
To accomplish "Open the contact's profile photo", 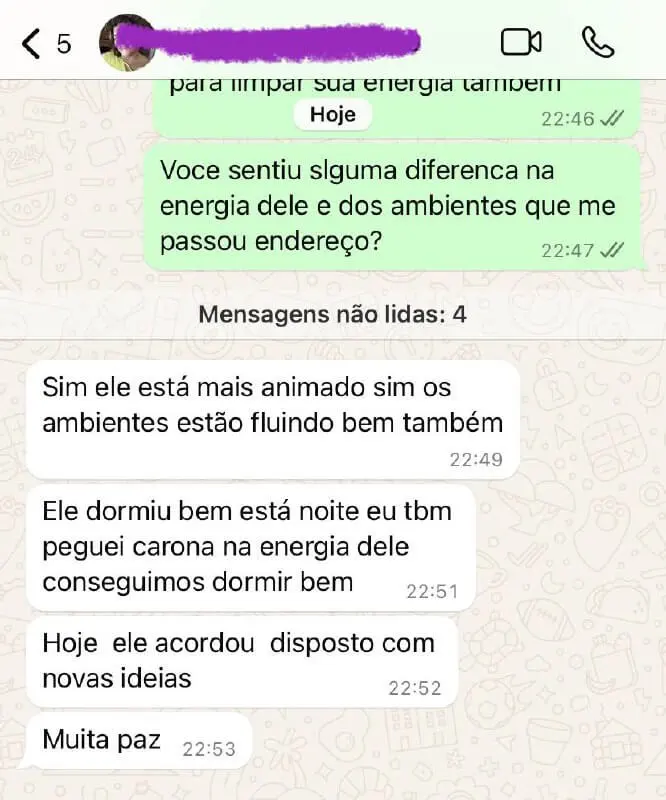I will pyautogui.click(x=127, y=43).
